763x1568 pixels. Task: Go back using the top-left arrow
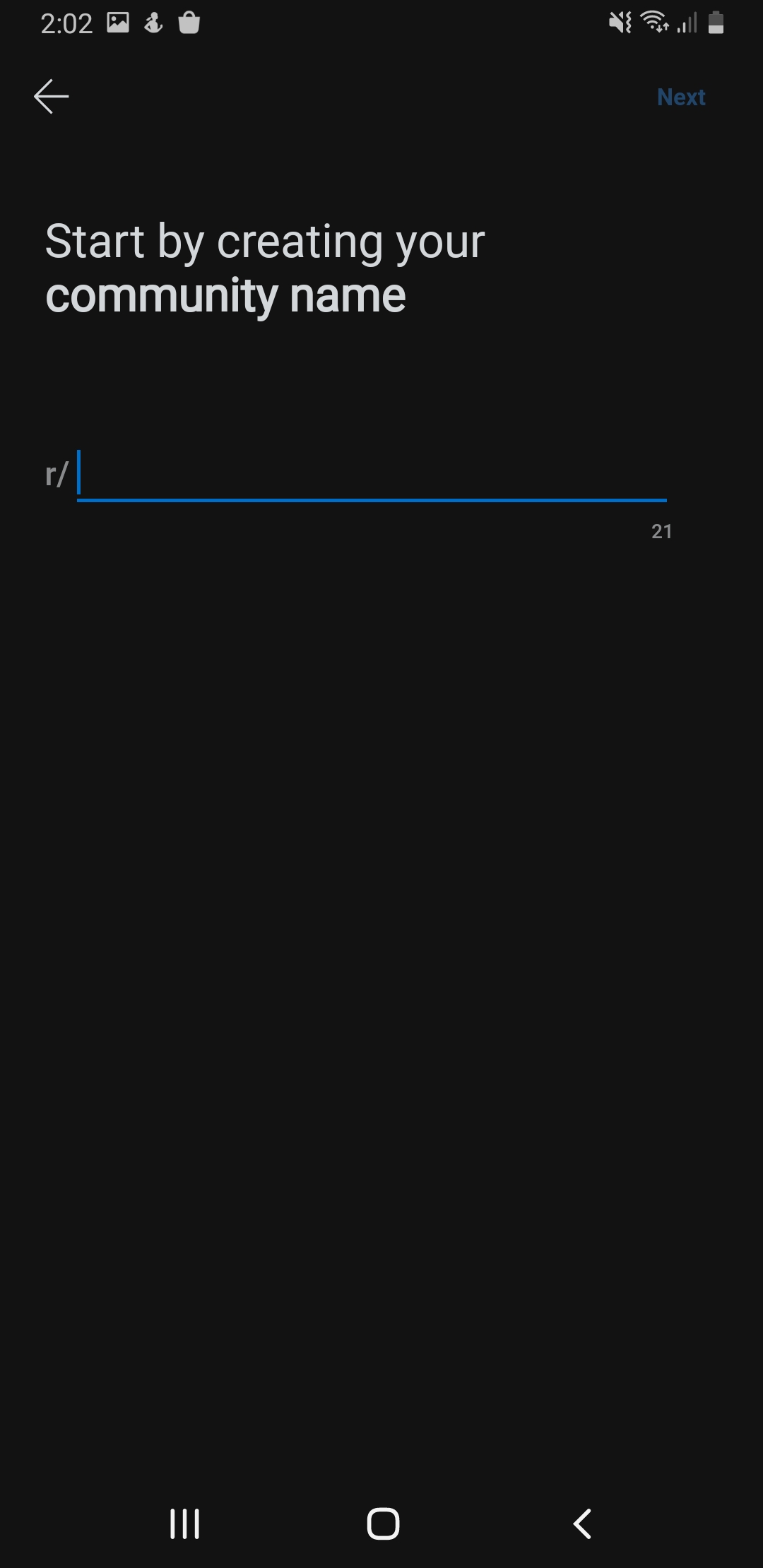pyautogui.click(x=51, y=97)
